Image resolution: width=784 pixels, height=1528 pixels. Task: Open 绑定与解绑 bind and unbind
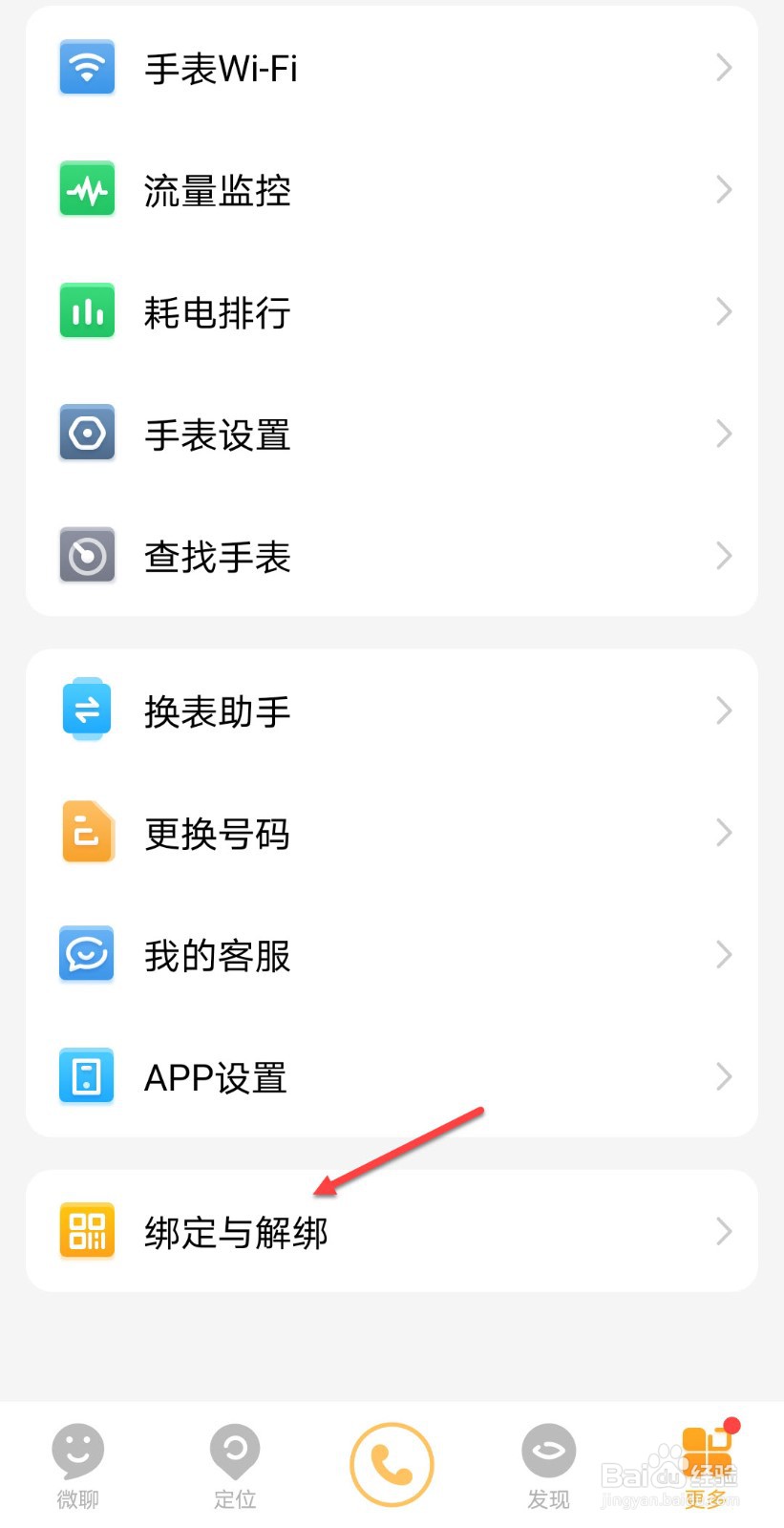tap(235, 1232)
